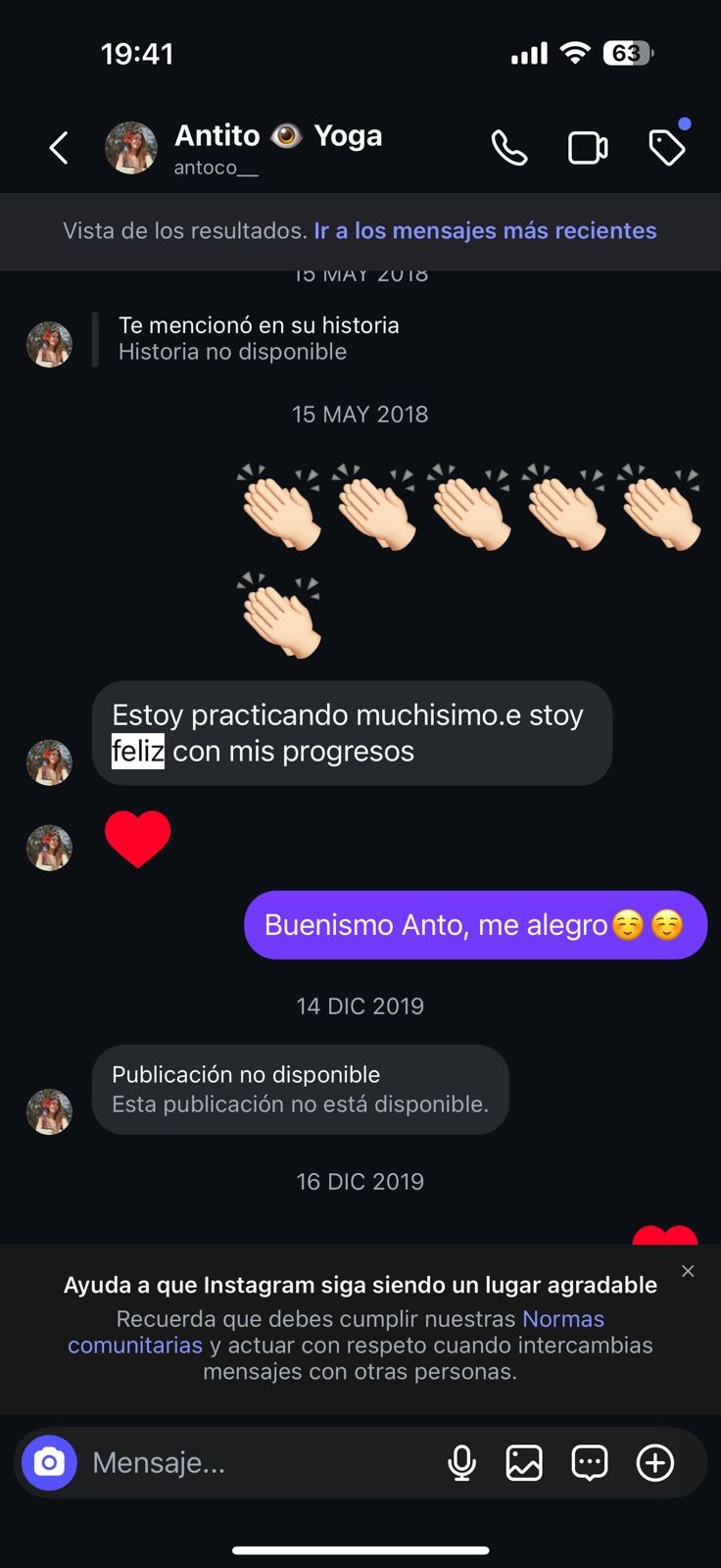The height and width of the screenshot is (1568, 721).
Task: Record a voice message
Action: pos(461,1463)
